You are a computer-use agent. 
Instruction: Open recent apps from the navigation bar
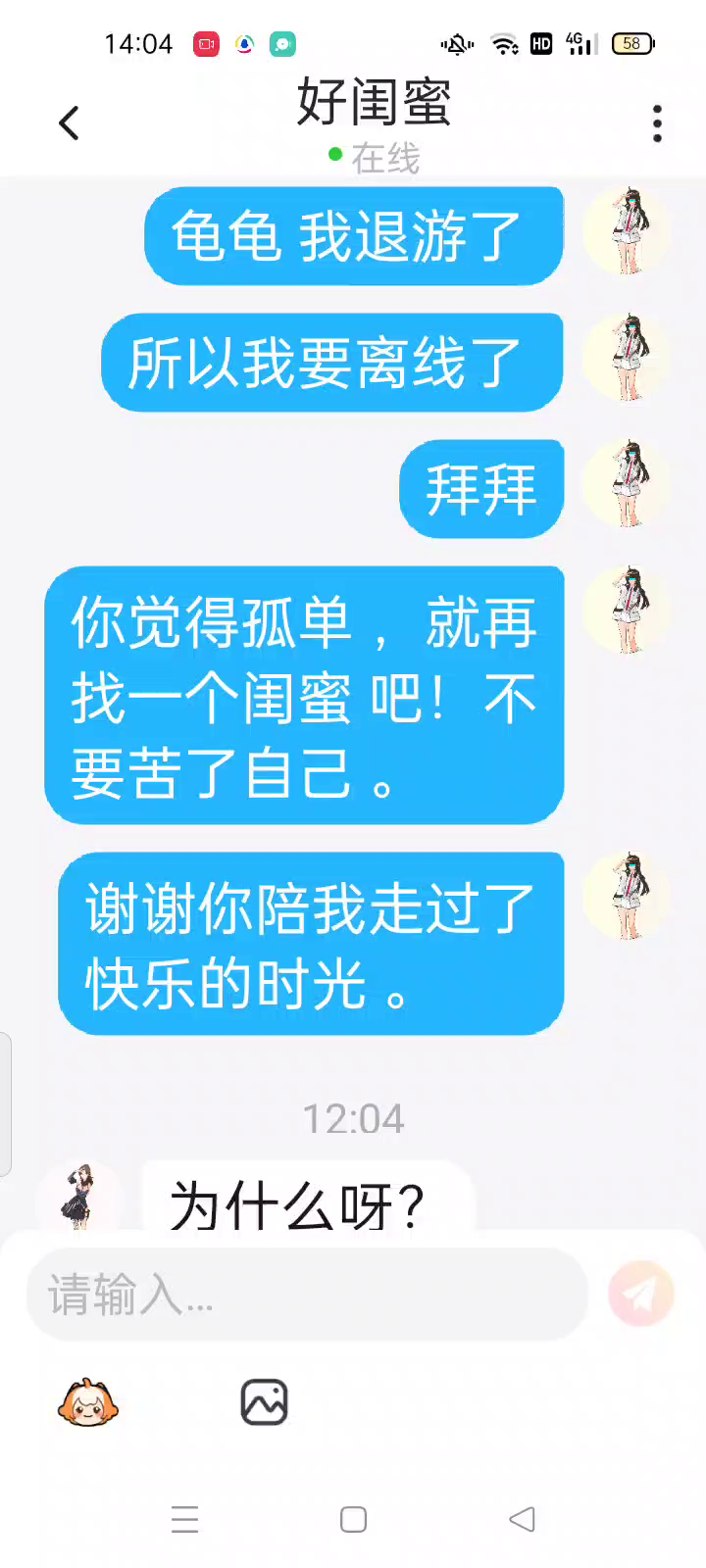pyautogui.click(x=185, y=1519)
